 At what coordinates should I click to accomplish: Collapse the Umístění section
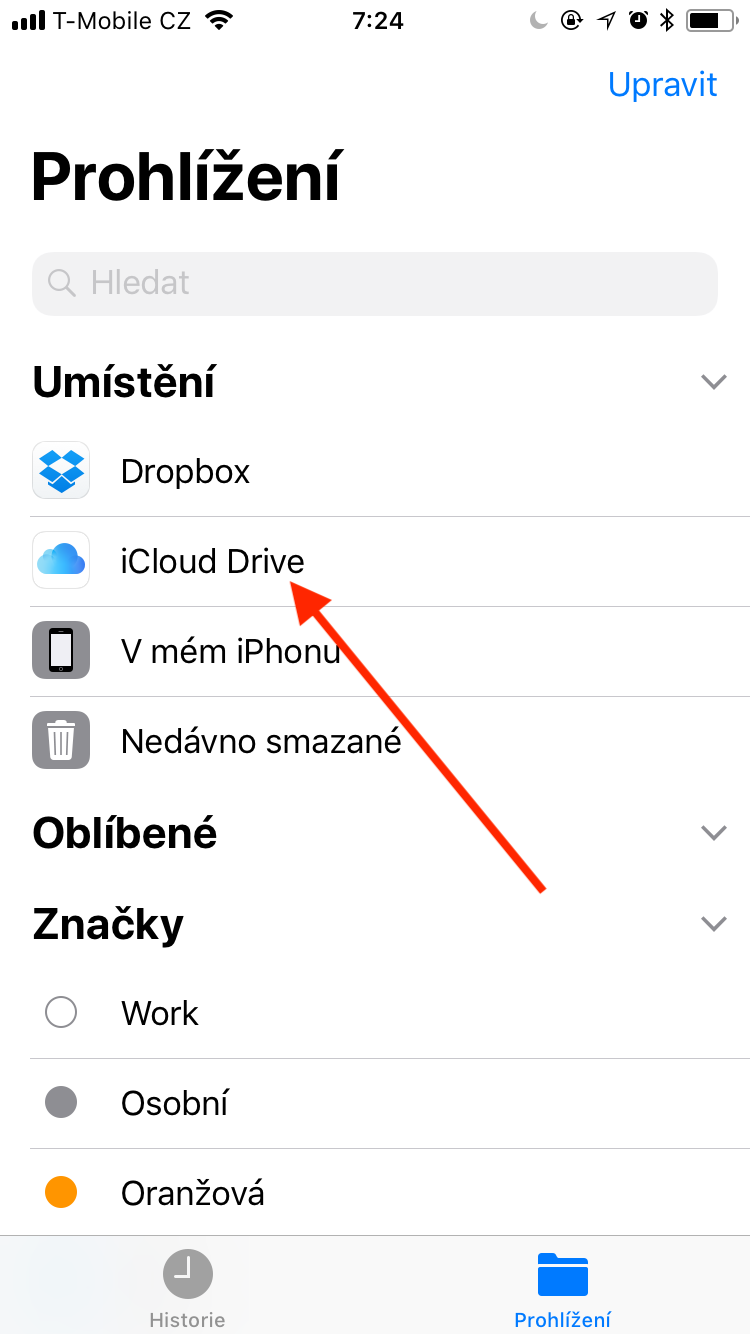(713, 381)
